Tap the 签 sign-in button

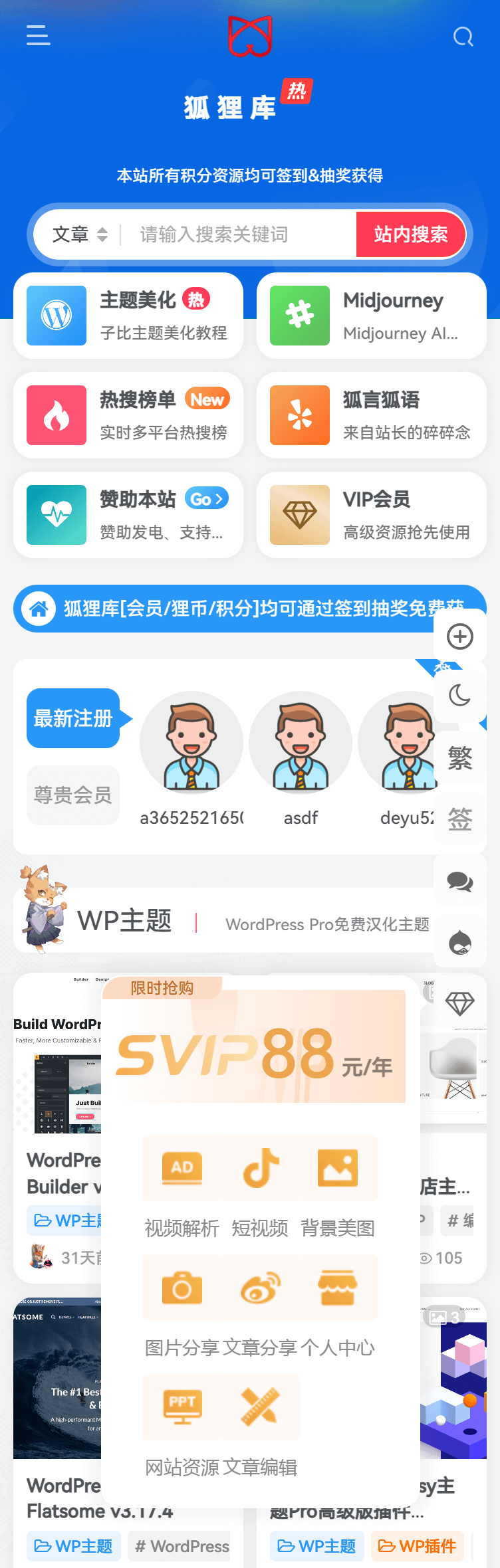(460, 819)
